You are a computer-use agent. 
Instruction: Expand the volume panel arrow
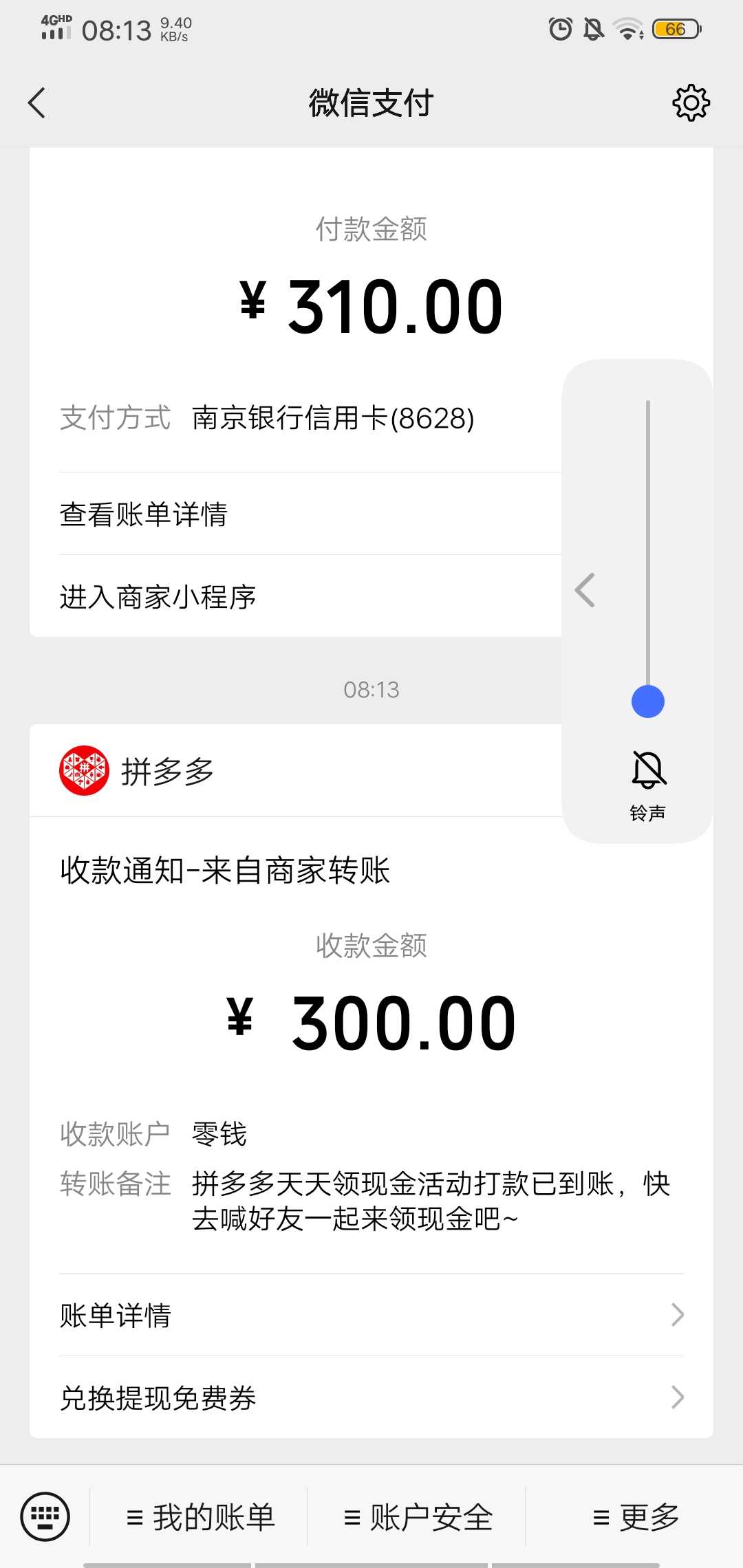(585, 590)
